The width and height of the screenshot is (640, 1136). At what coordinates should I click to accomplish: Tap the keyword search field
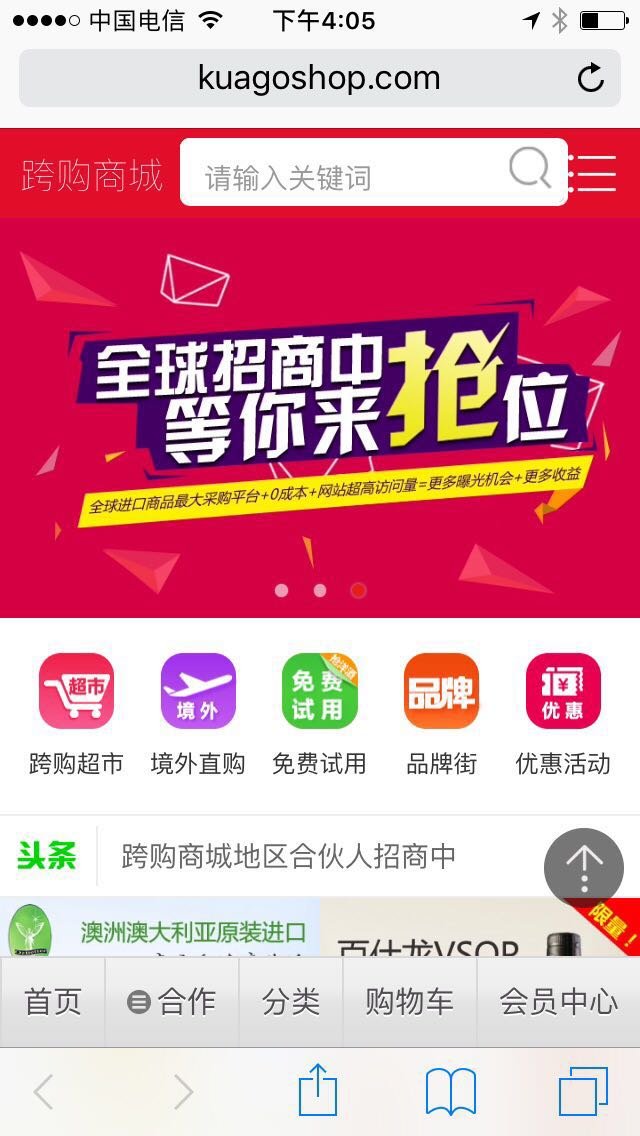point(373,172)
